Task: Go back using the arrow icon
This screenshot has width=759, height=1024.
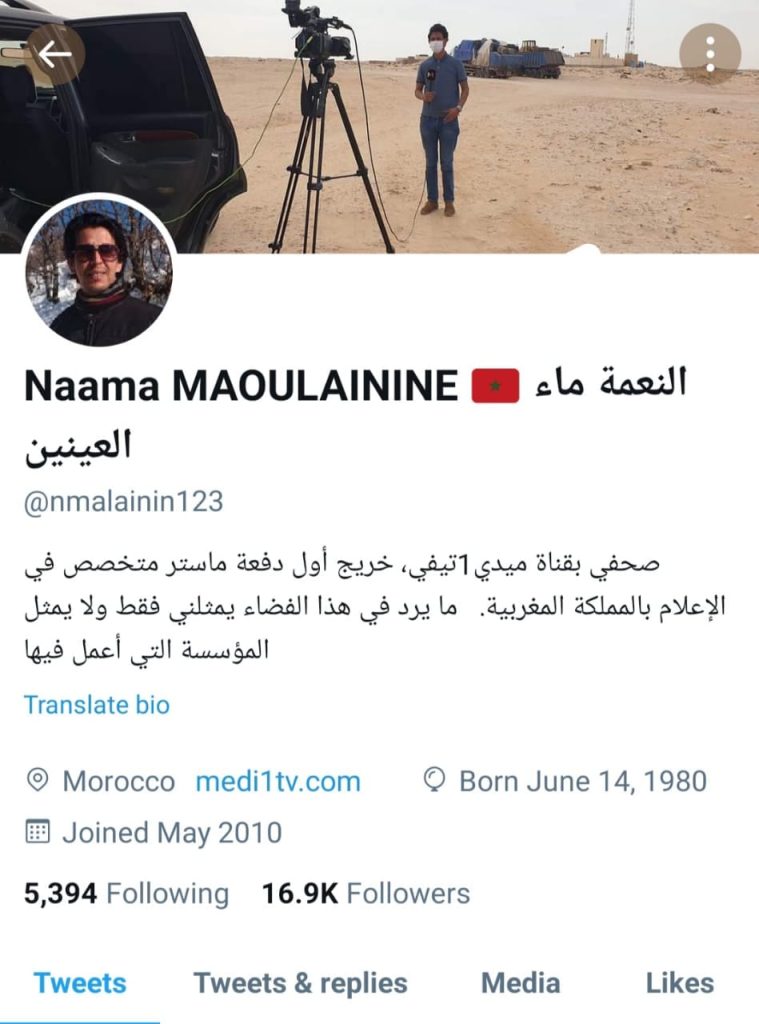Action: (56, 54)
